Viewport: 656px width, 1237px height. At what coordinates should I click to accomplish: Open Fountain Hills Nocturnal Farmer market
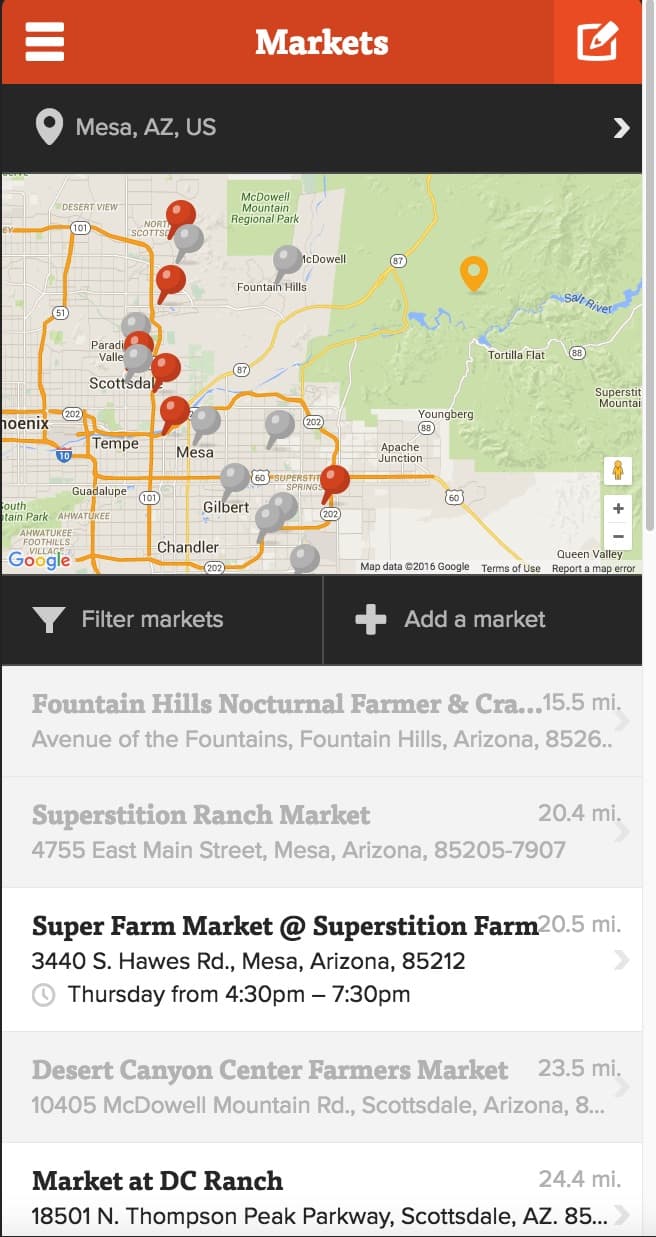(x=322, y=721)
